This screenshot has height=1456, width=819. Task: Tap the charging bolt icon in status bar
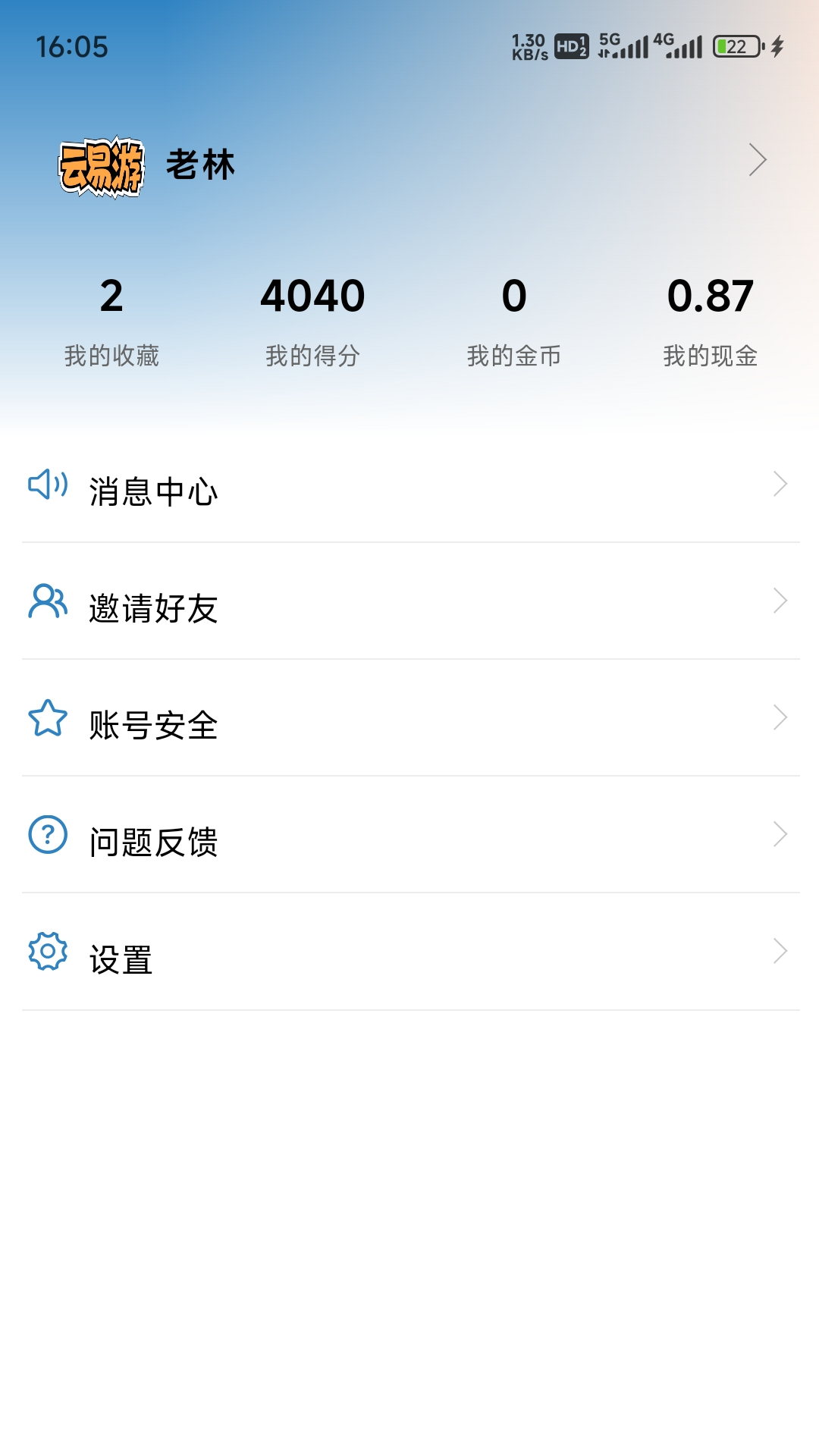(x=777, y=47)
